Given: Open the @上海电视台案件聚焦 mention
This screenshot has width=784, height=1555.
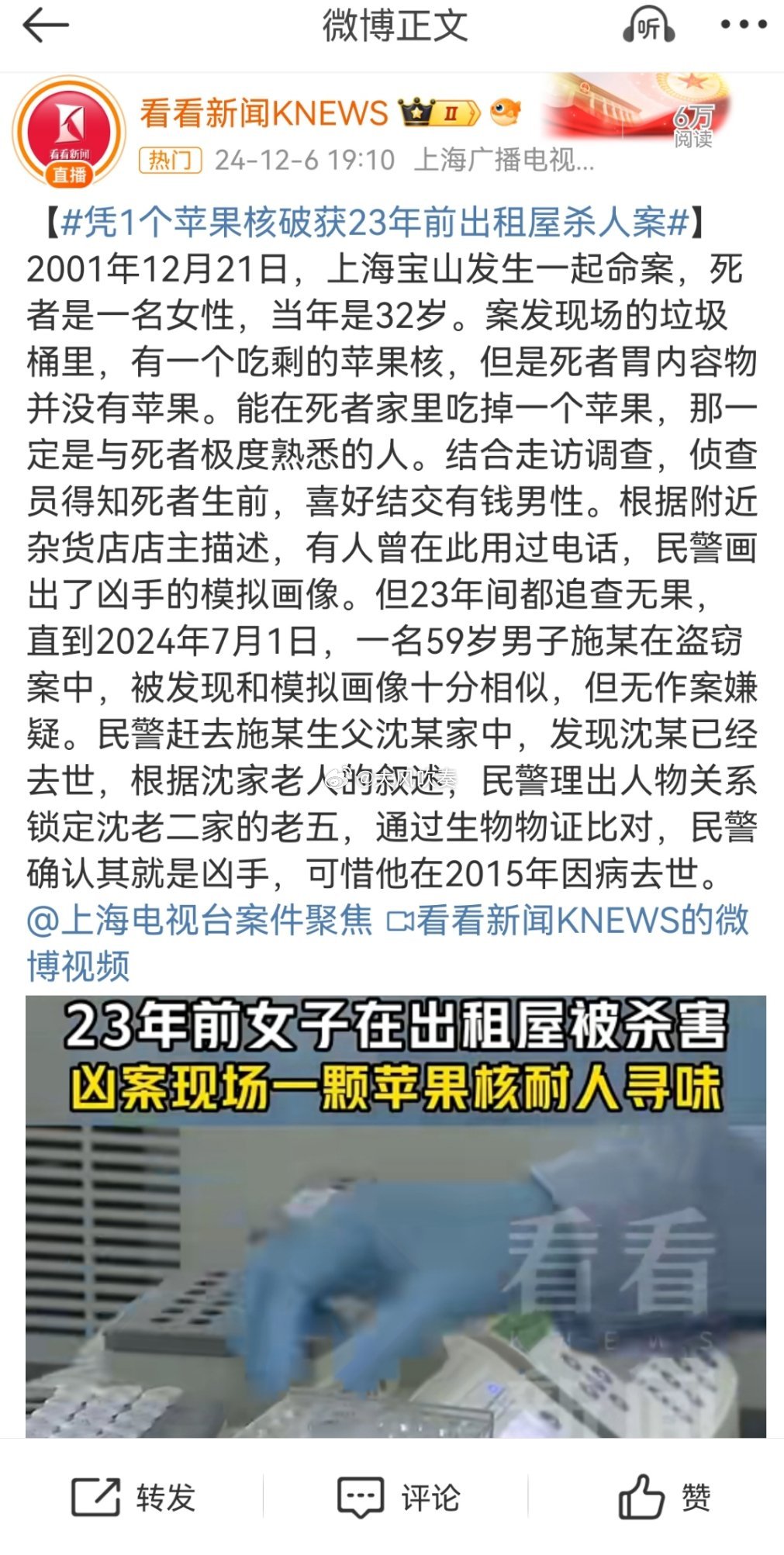Looking at the screenshot, I should pos(199,920).
